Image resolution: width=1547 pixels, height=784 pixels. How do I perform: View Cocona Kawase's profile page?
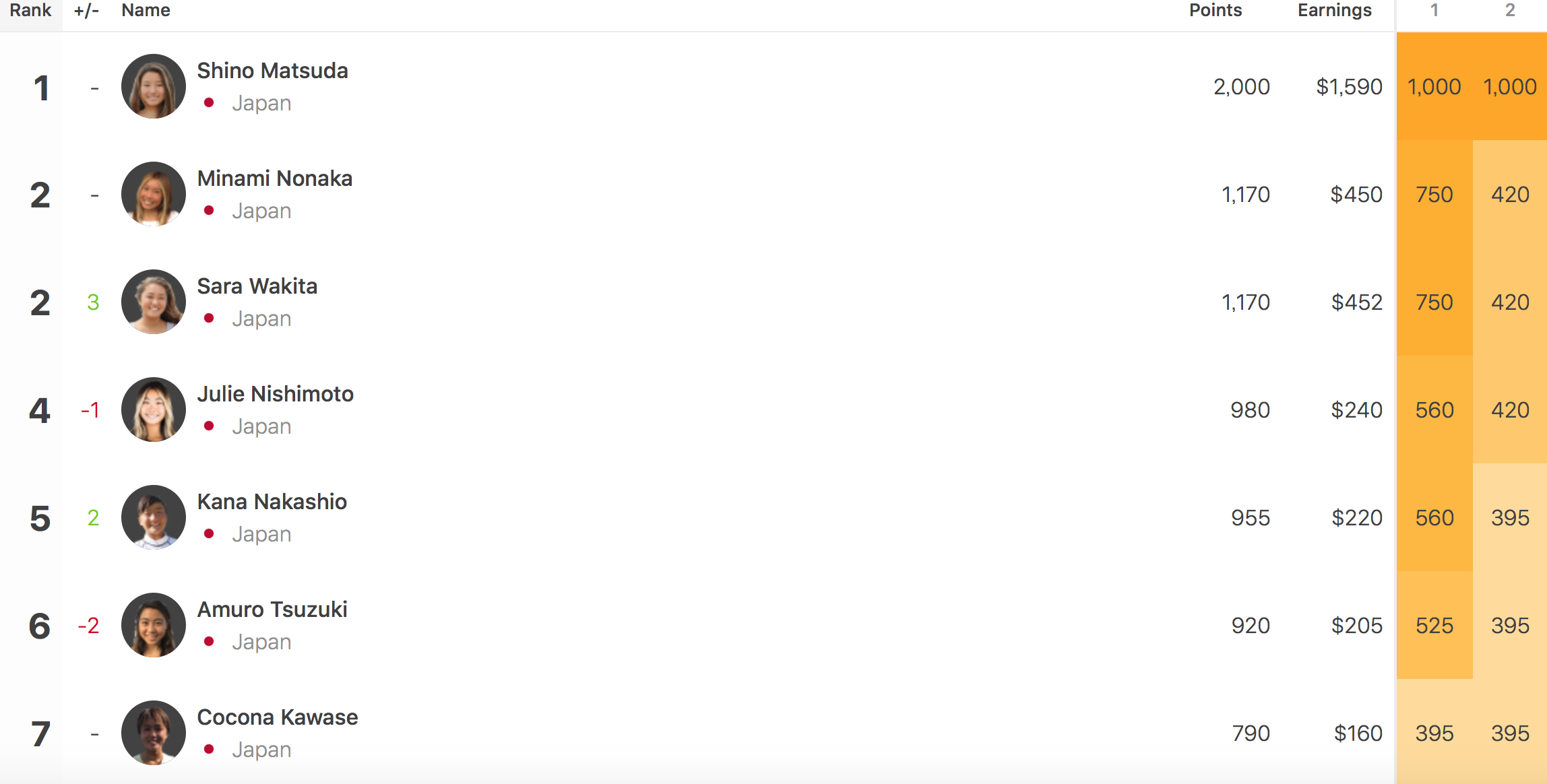tap(277, 717)
